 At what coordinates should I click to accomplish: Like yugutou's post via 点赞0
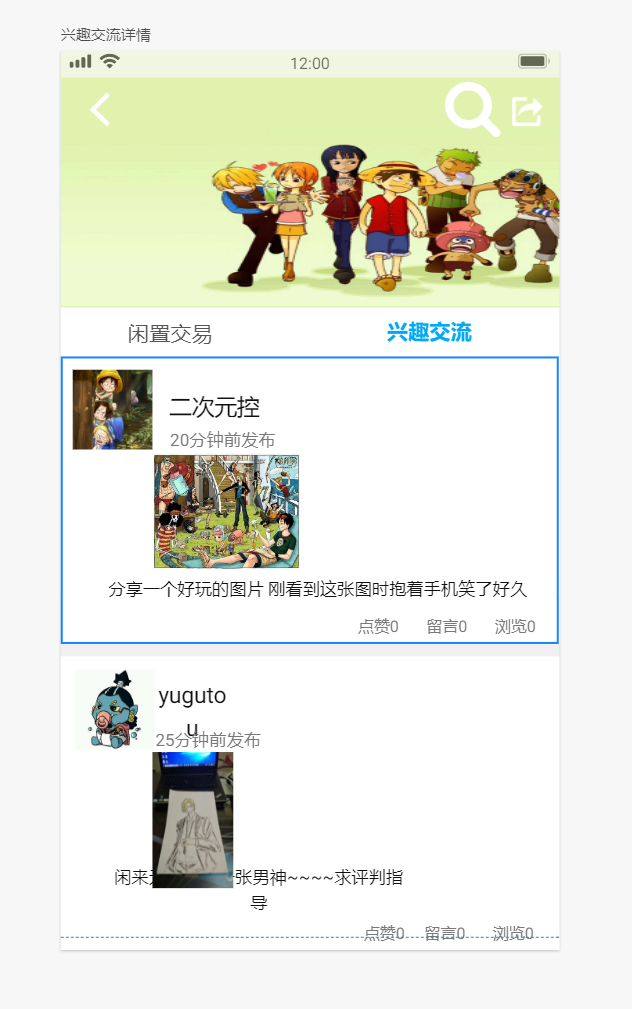click(384, 933)
